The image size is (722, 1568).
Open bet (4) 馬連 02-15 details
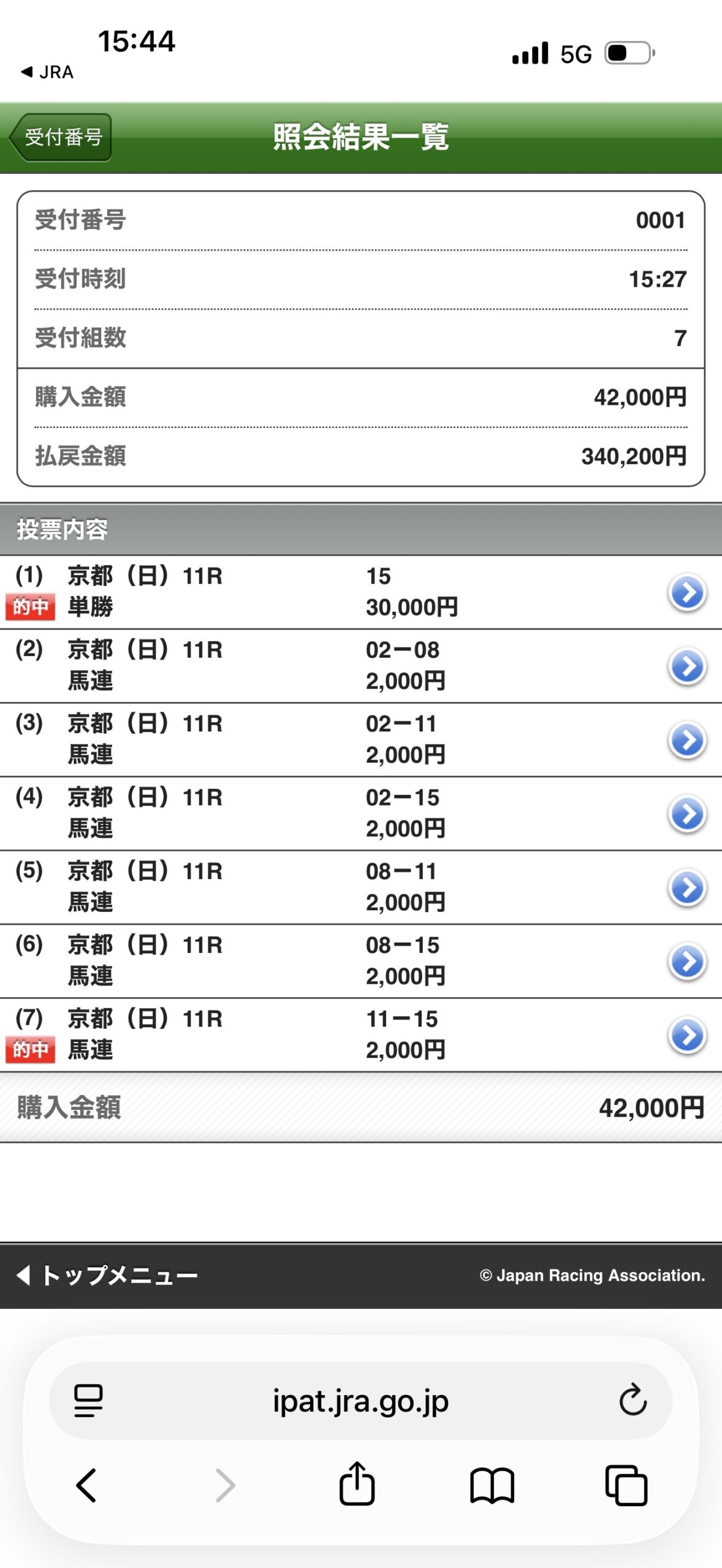(687, 814)
